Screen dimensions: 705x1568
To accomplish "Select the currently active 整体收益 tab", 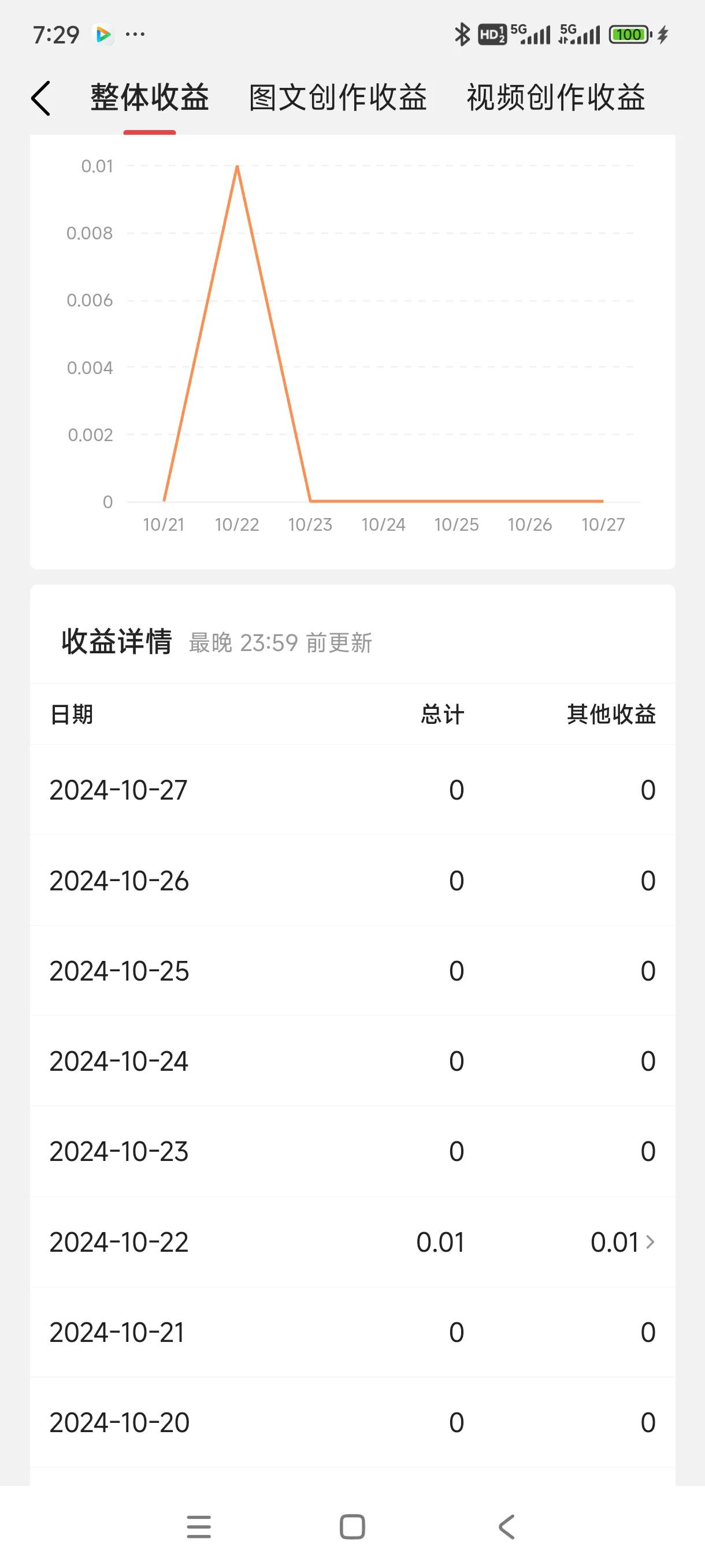I will coord(149,97).
